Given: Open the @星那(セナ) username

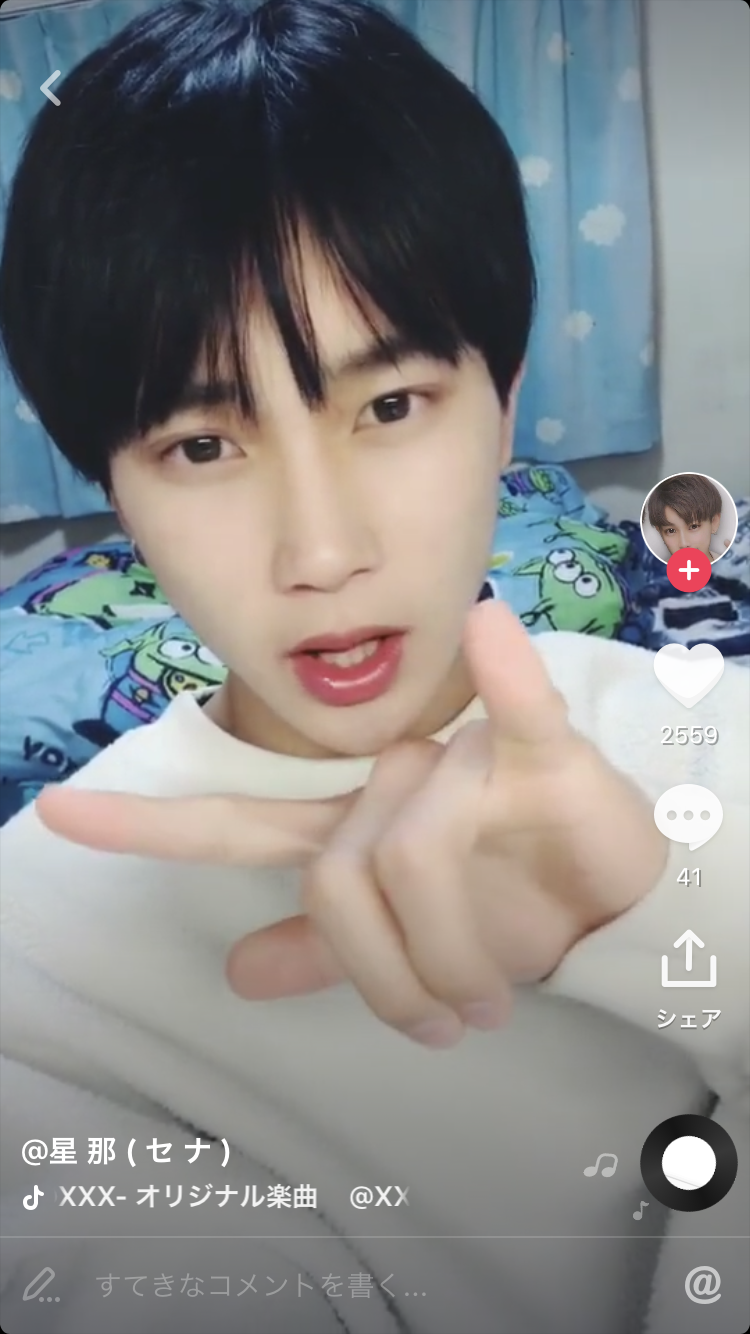Looking at the screenshot, I should (127, 1152).
